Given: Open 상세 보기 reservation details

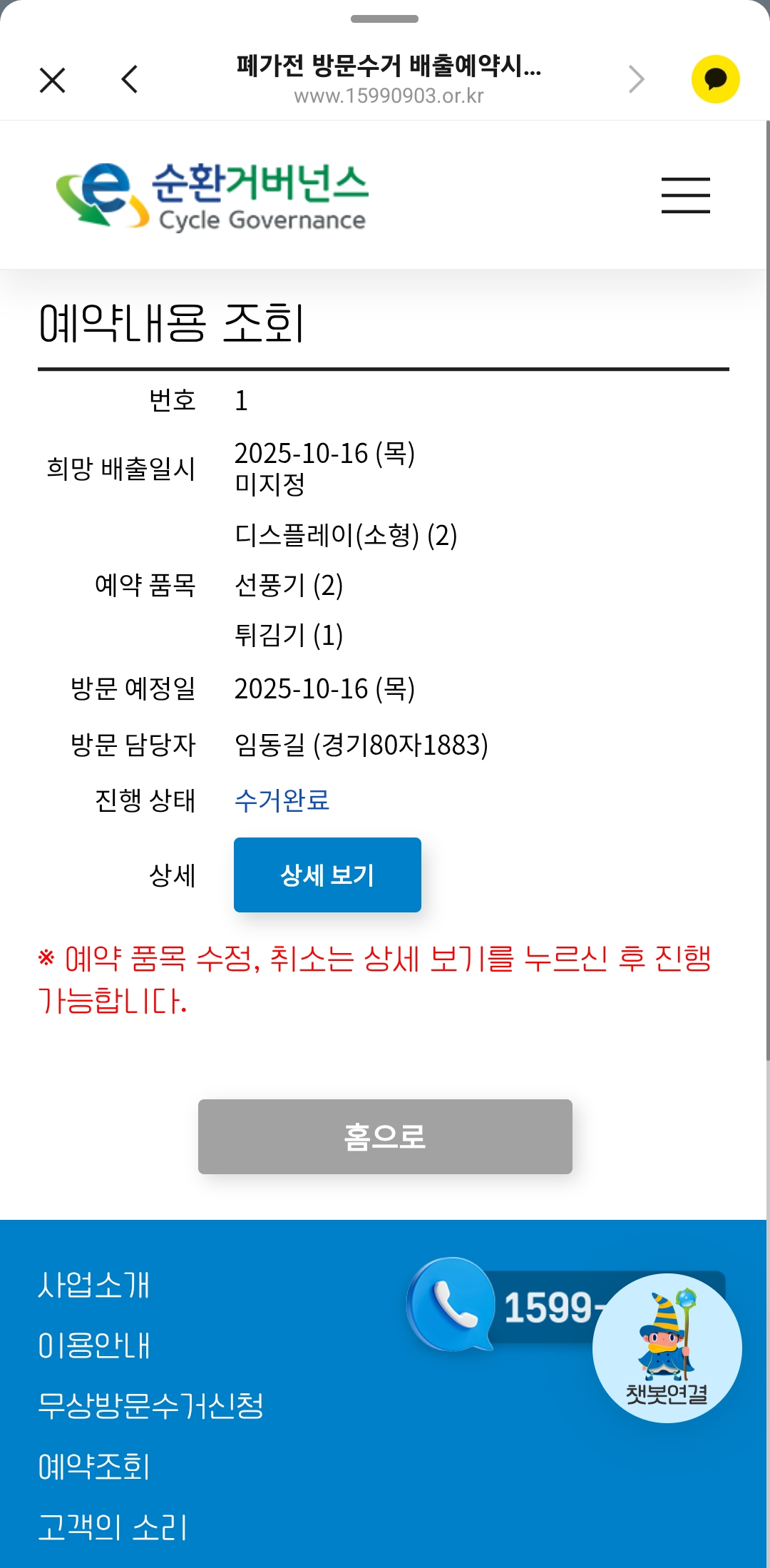Looking at the screenshot, I should click(327, 875).
